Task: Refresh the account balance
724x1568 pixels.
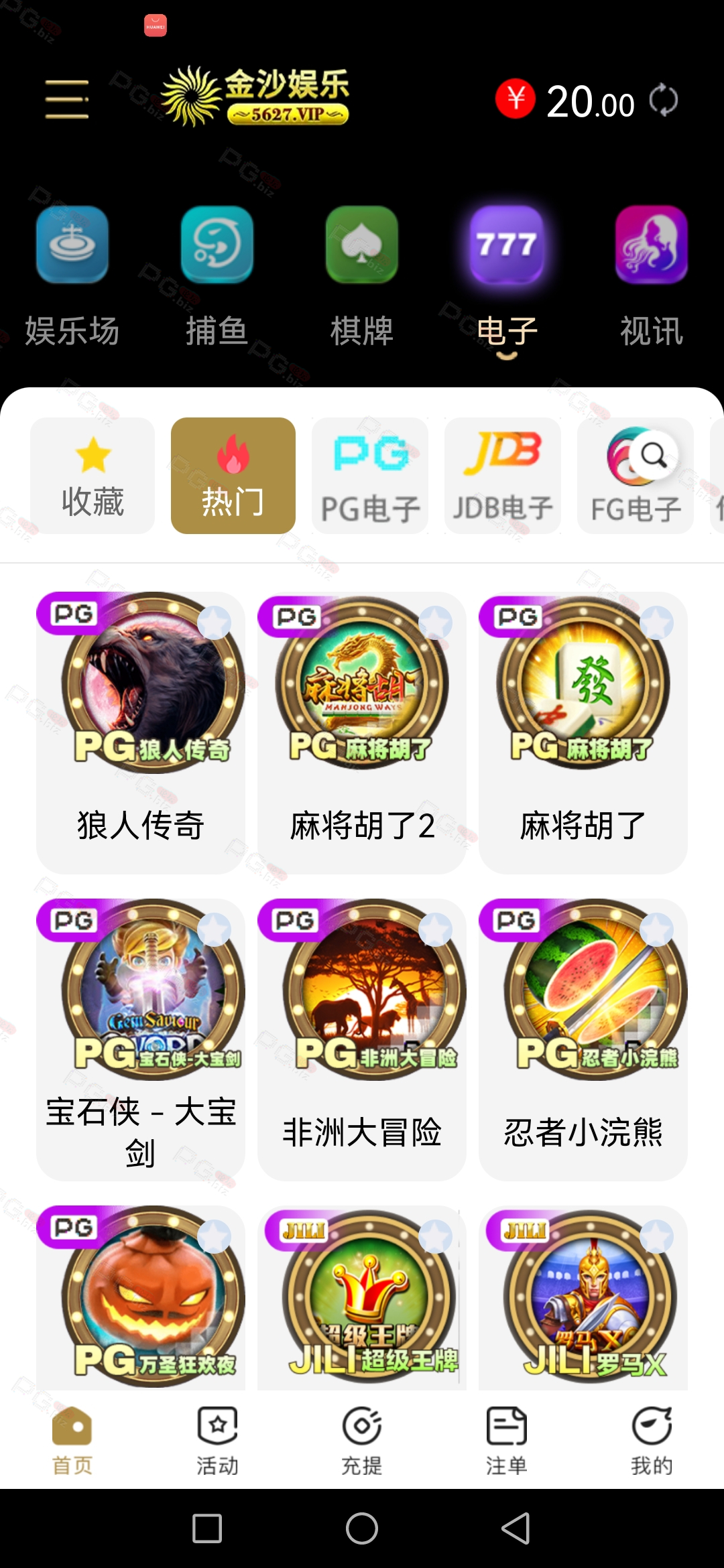Action: [663, 101]
